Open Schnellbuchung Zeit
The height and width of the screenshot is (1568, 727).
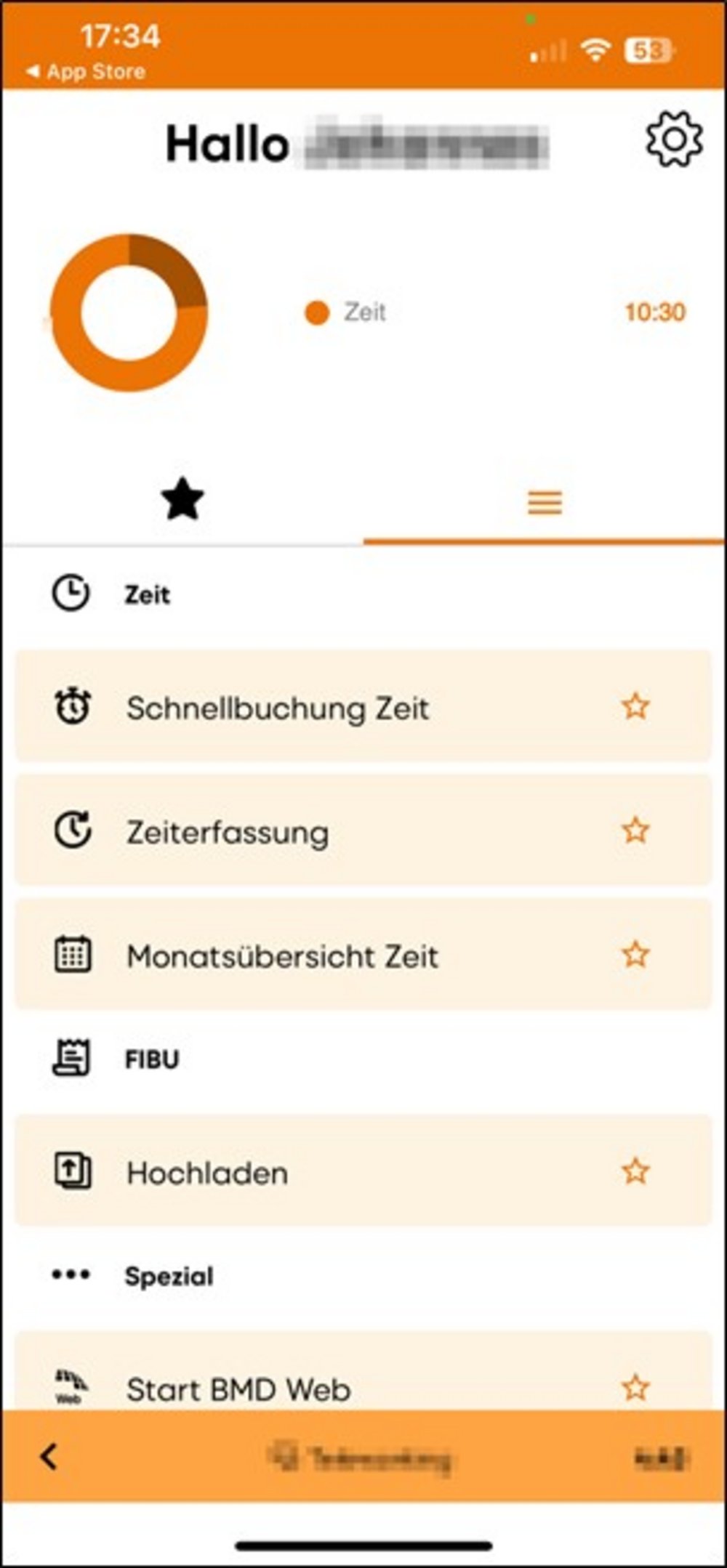[x=363, y=707]
